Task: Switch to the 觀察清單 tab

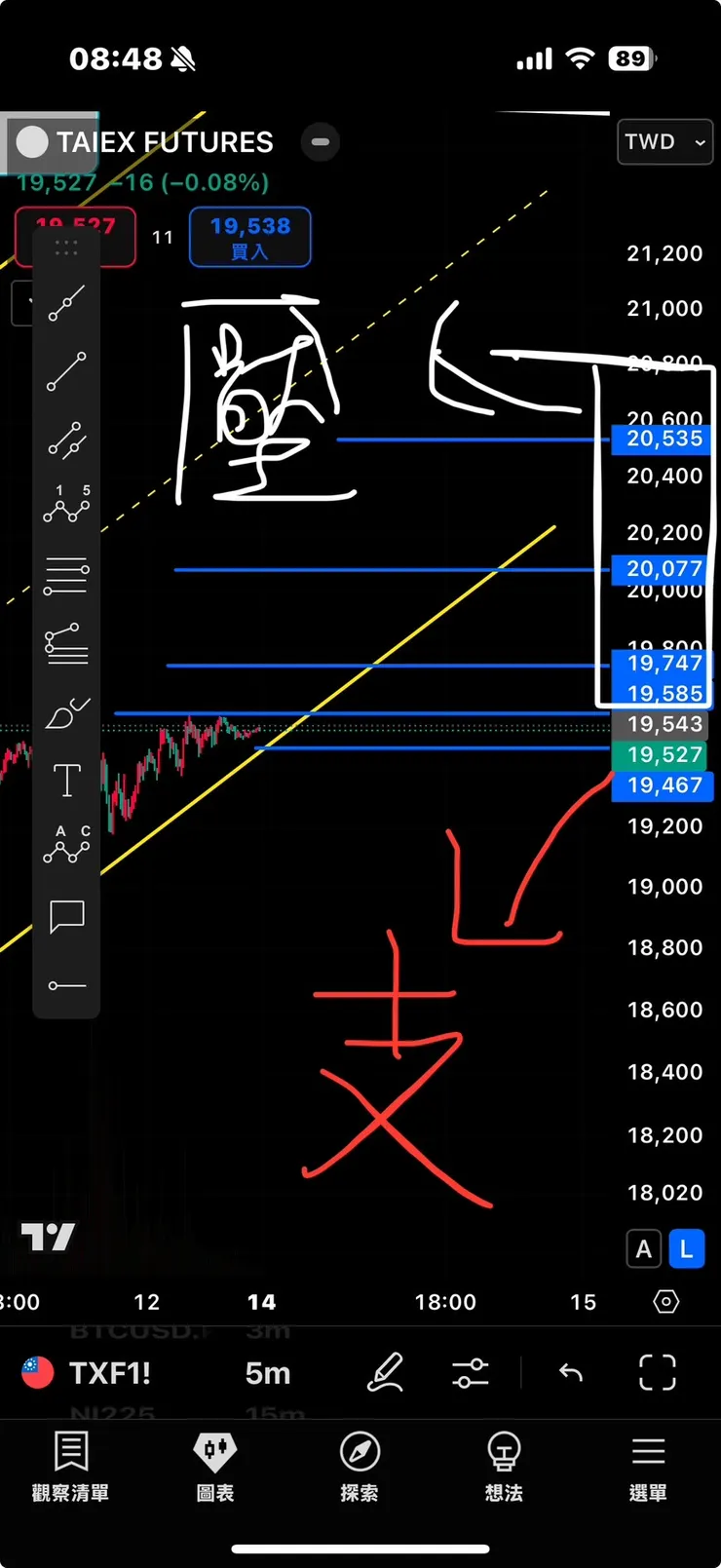Action: point(70,1467)
